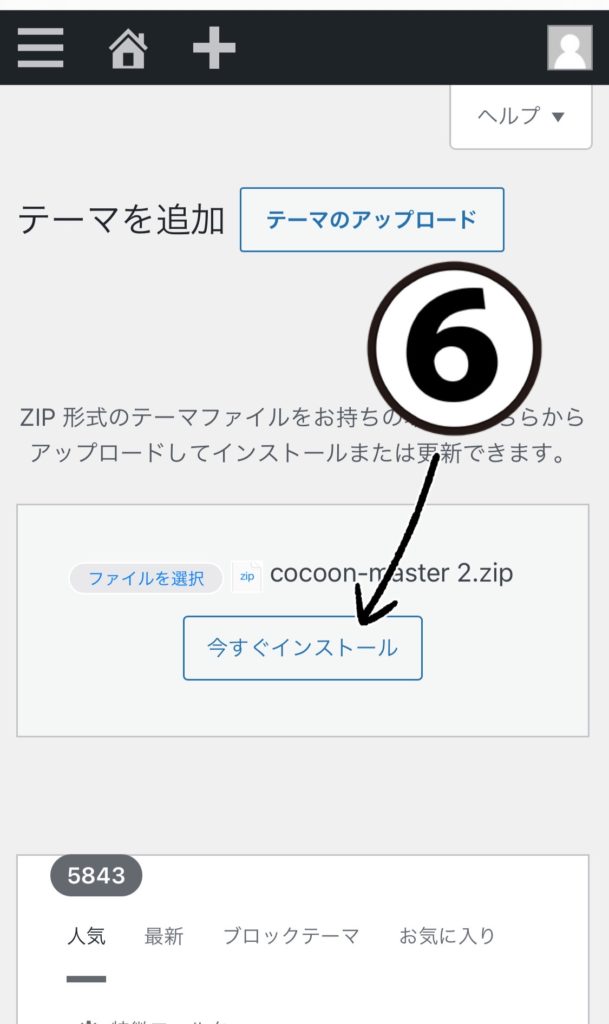The height and width of the screenshot is (1024, 609).
Task: Open the ブロックテーマ tab
Action: pos(290,936)
